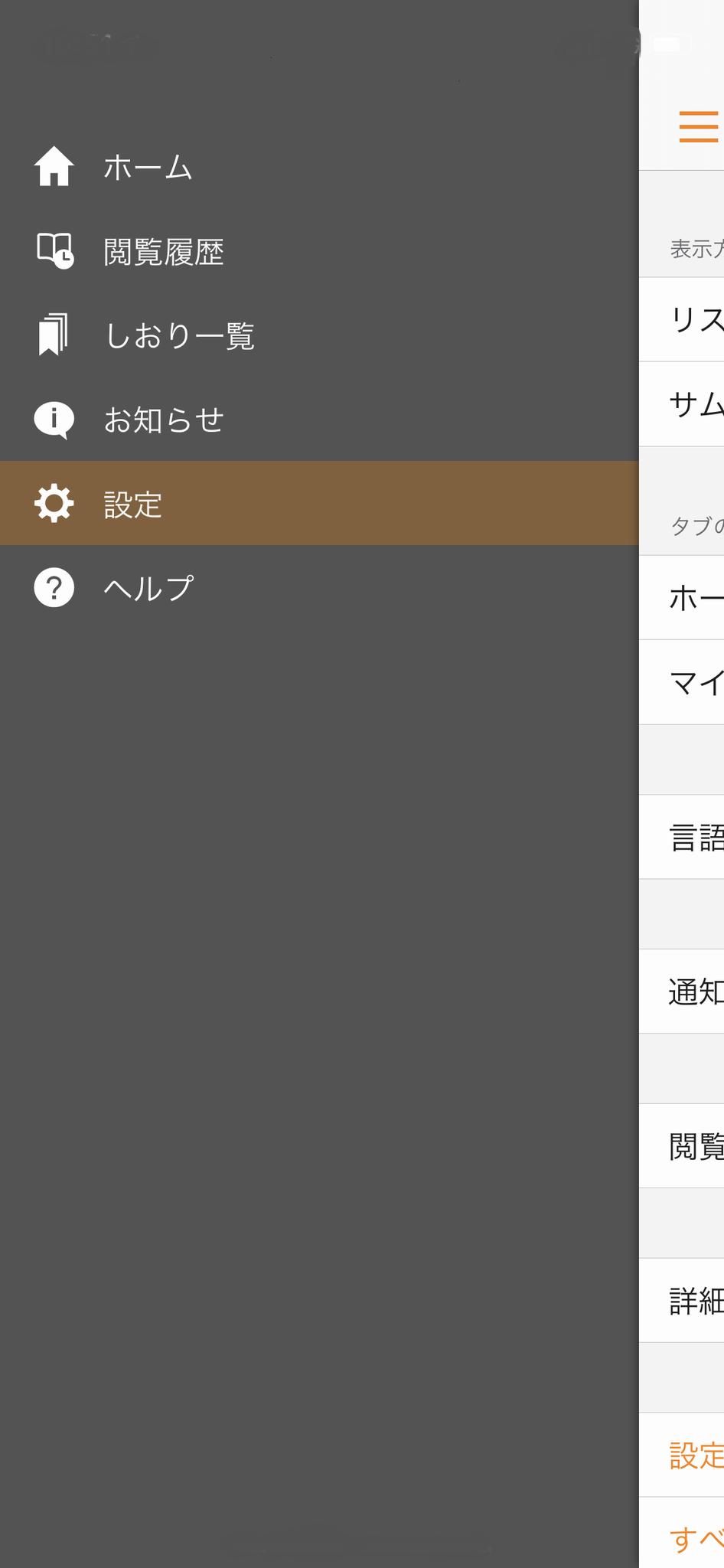This screenshot has width=724, height=1568.
Task: Open しおり一覧 bookmark list
Action: point(178,335)
